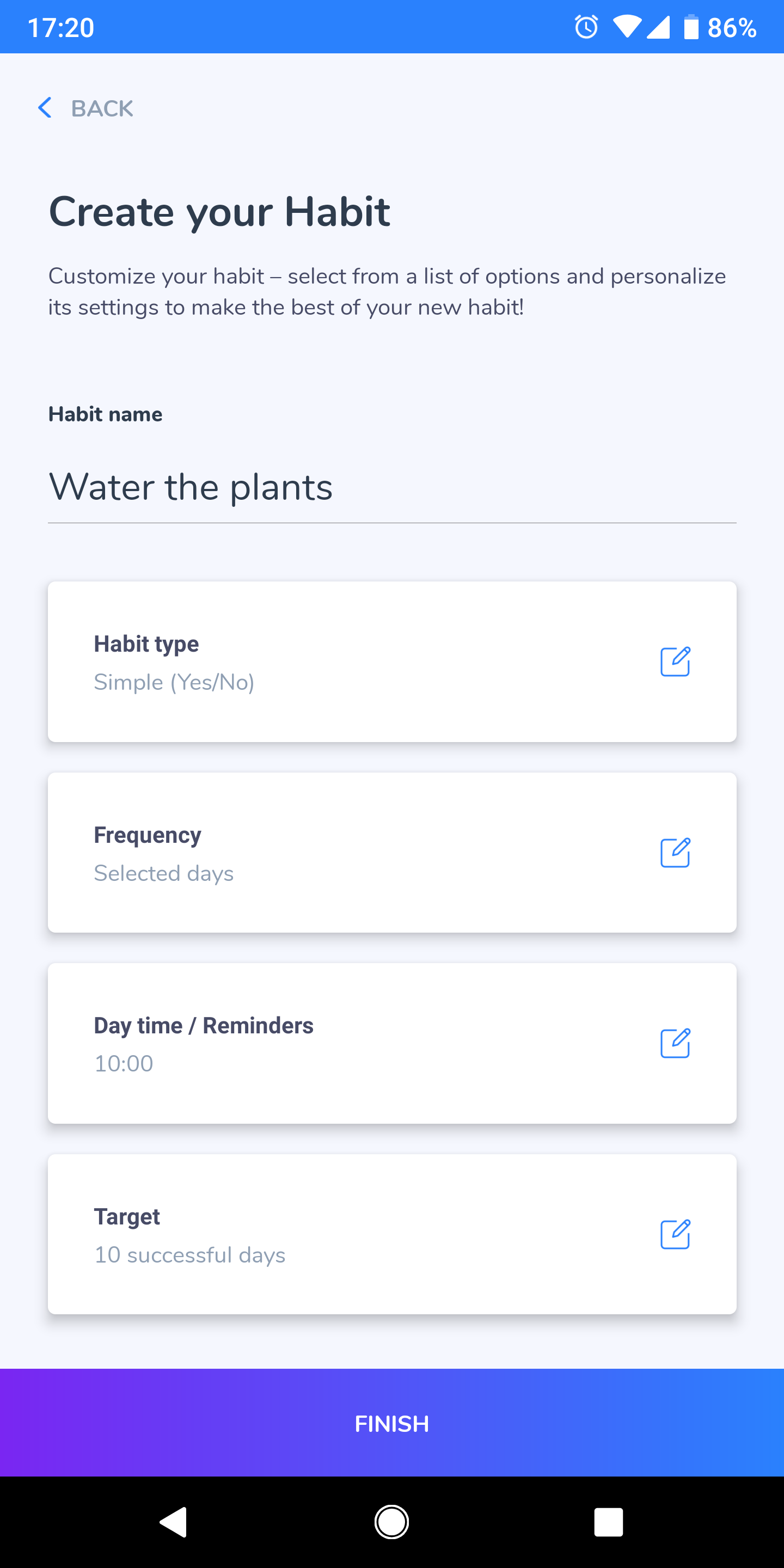Tap the FINISH button
784x1568 pixels.
[x=392, y=1424]
